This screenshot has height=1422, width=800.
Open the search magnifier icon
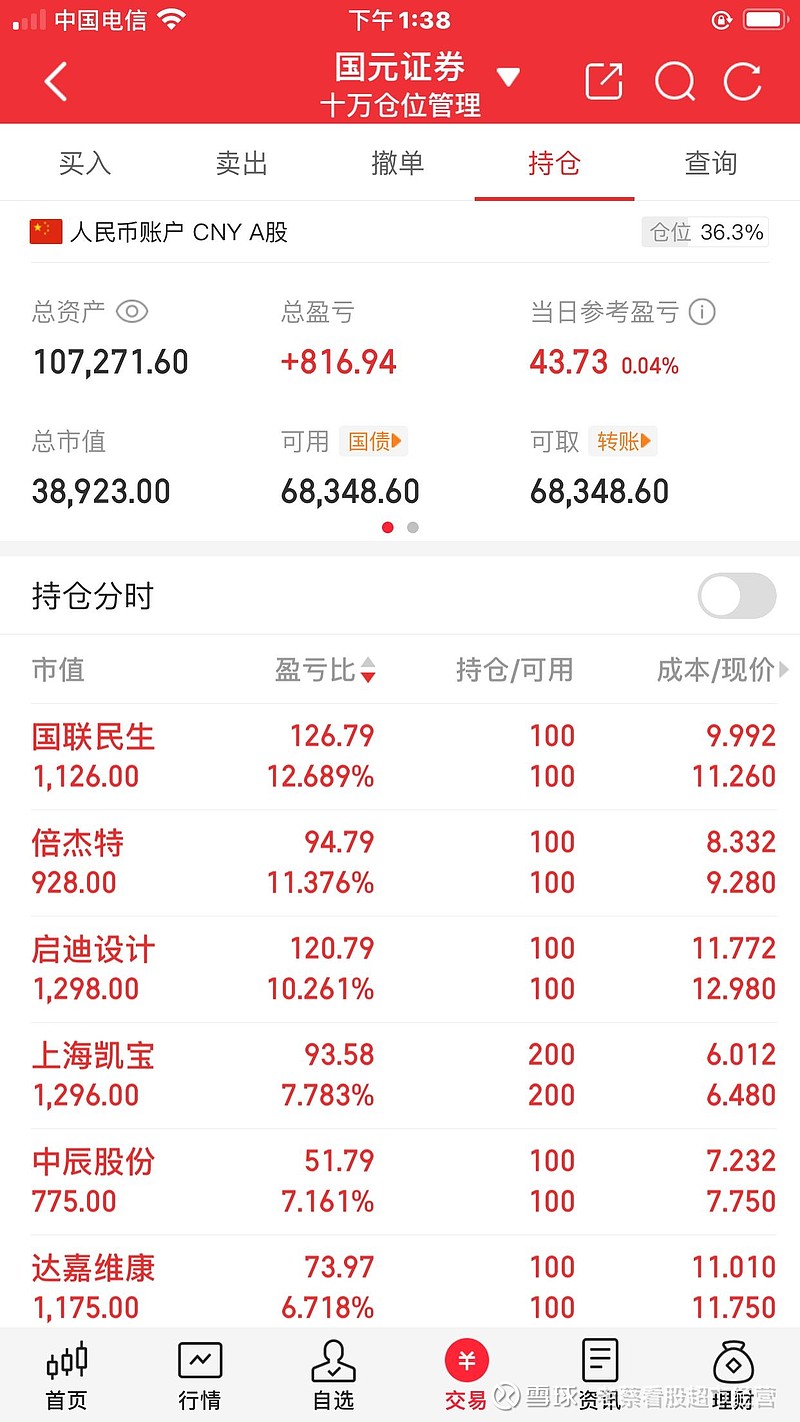pos(675,82)
